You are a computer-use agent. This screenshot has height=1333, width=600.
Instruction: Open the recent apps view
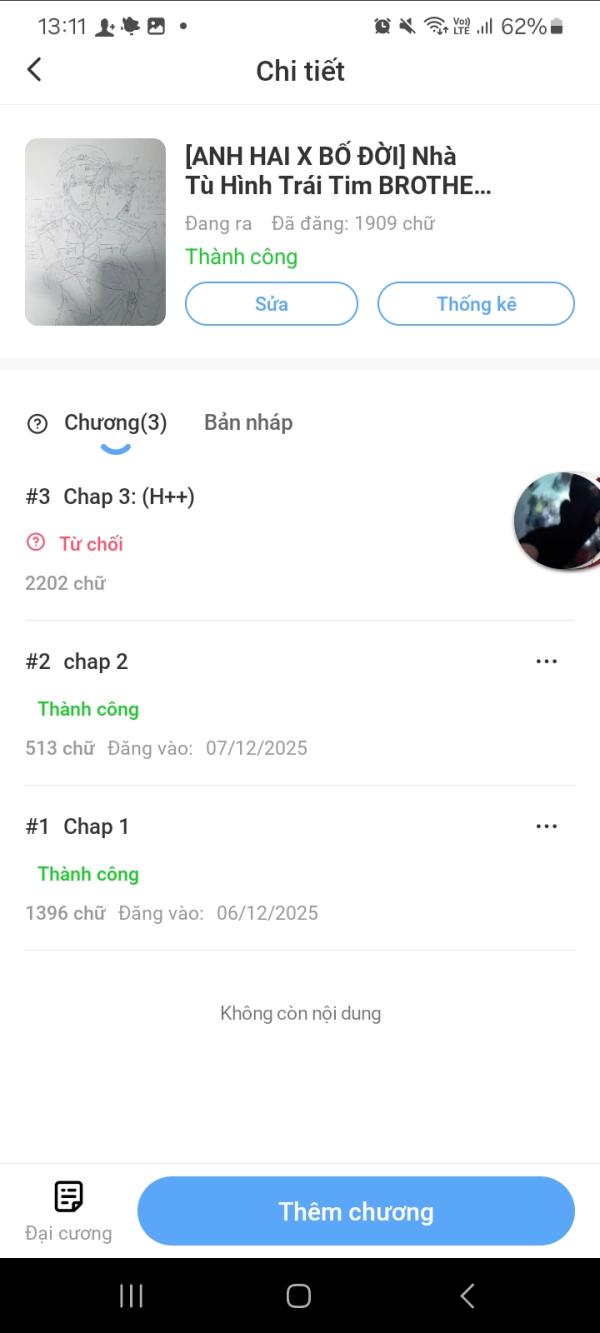point(131,1296)
